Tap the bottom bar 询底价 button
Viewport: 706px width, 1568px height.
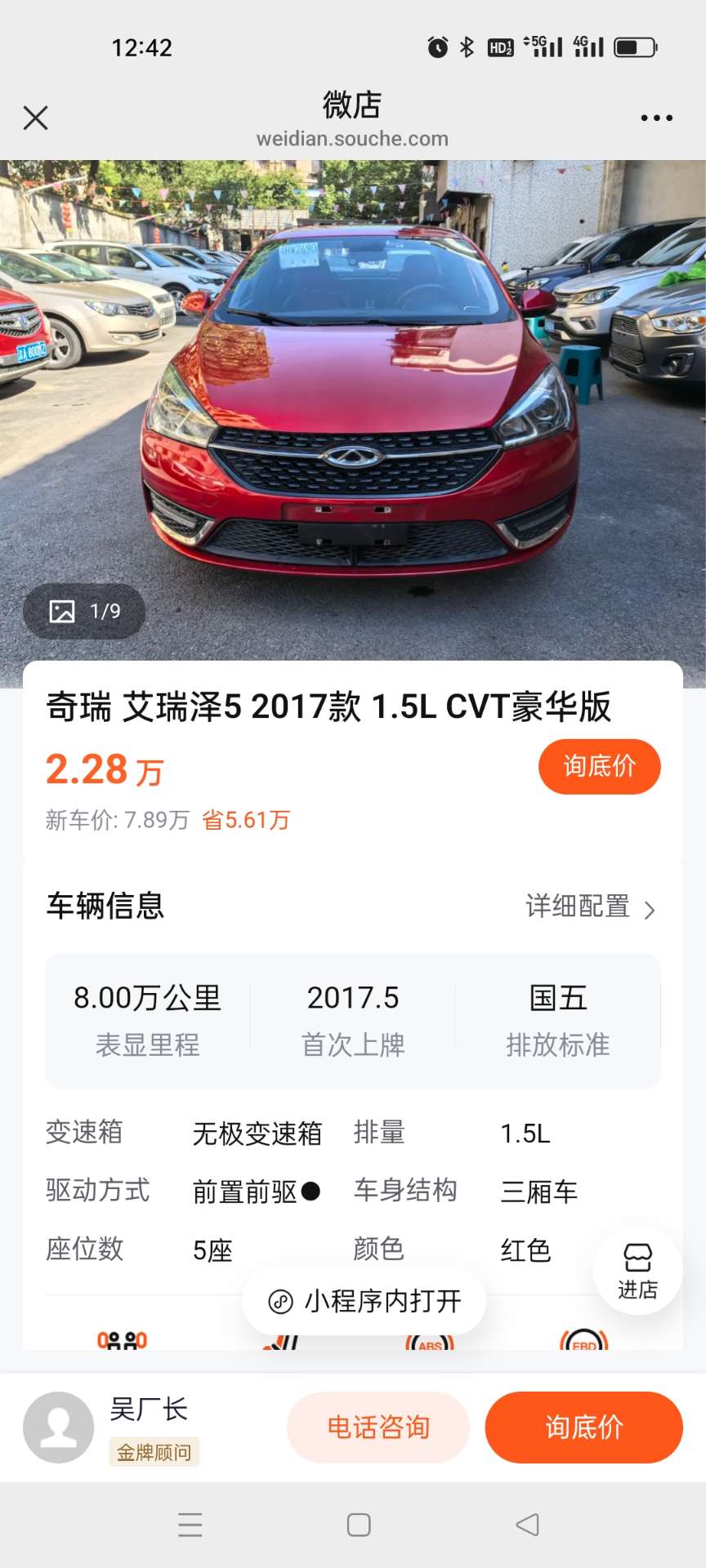coord(583,1427)
